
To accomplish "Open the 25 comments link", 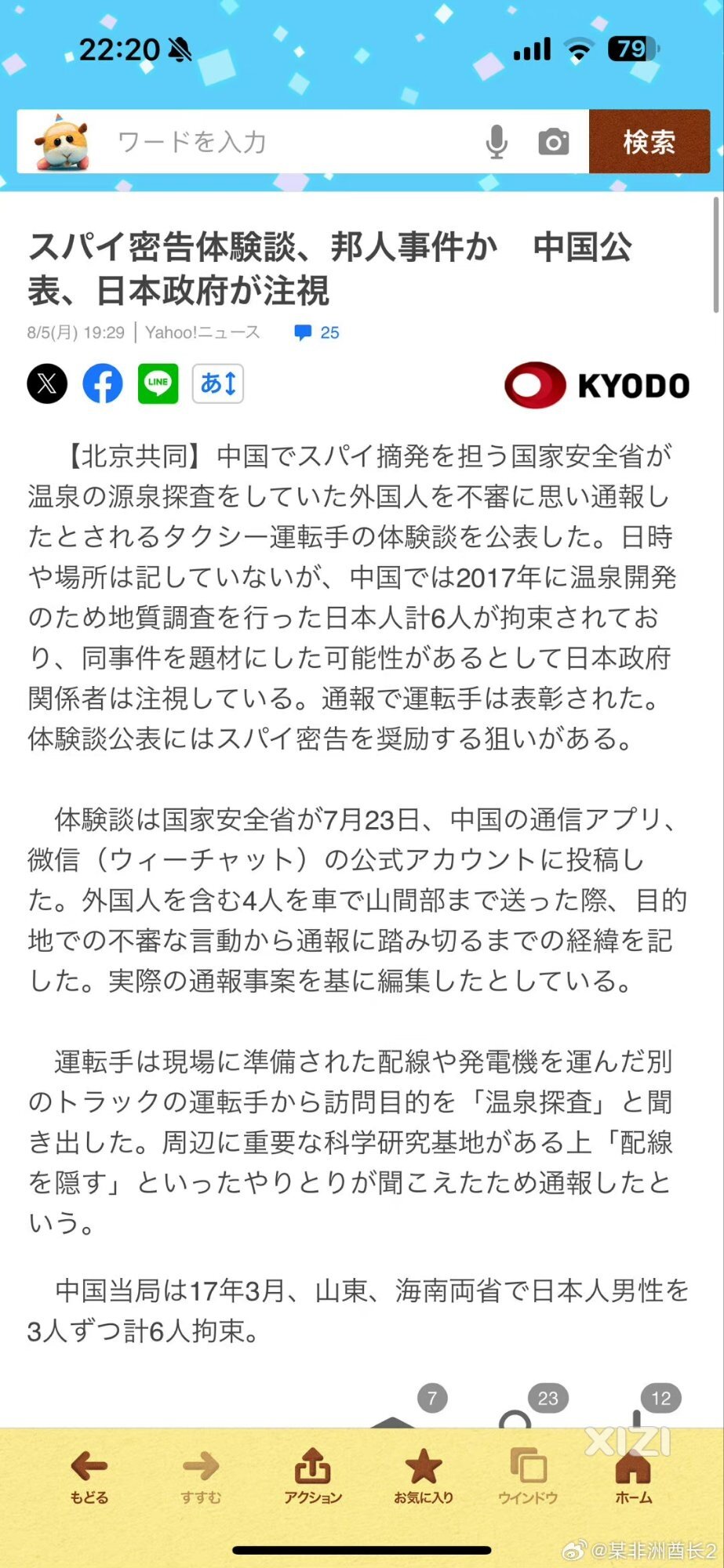I will click(317, 332).
